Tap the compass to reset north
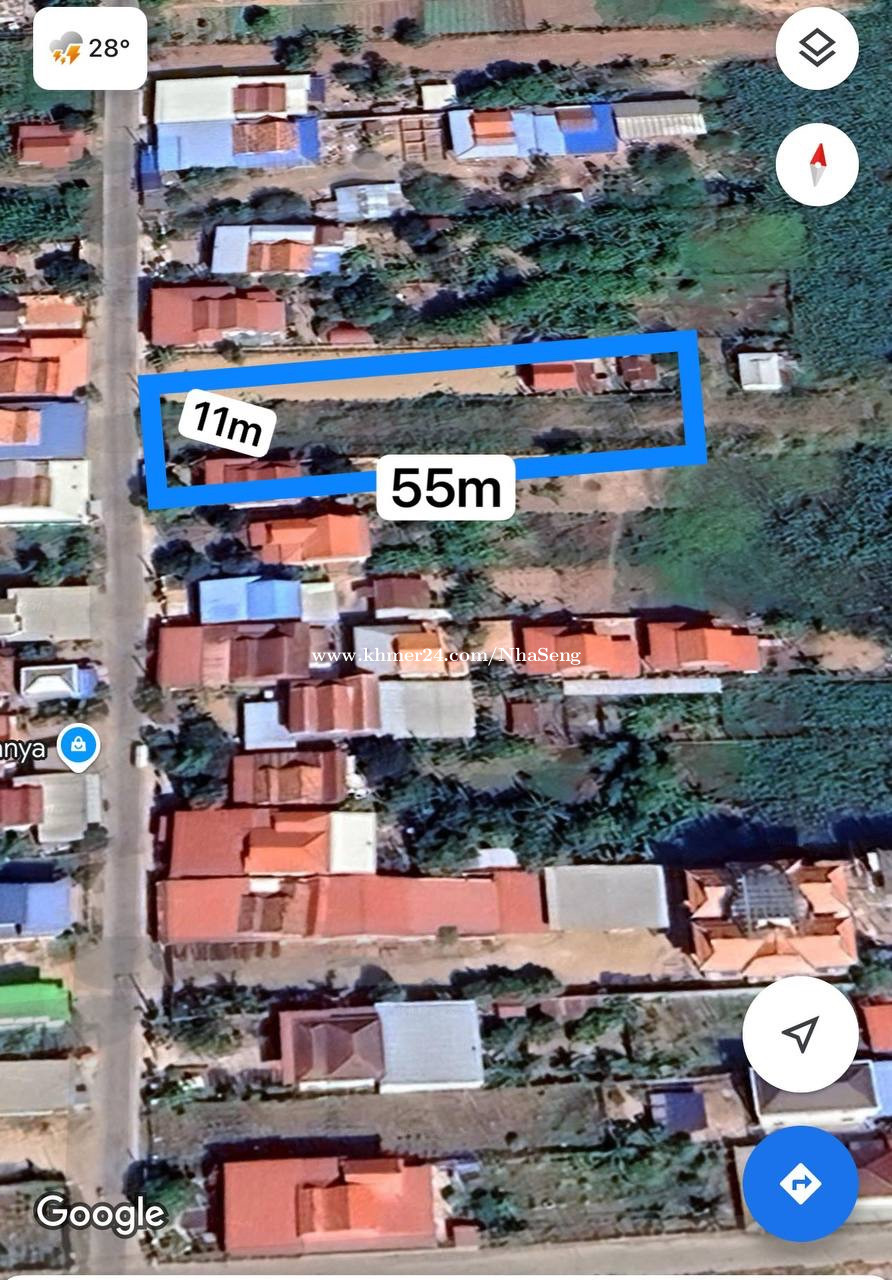The width and height of the screenshot is (892, 1280). pyautogui.click(x=817, y=164)
